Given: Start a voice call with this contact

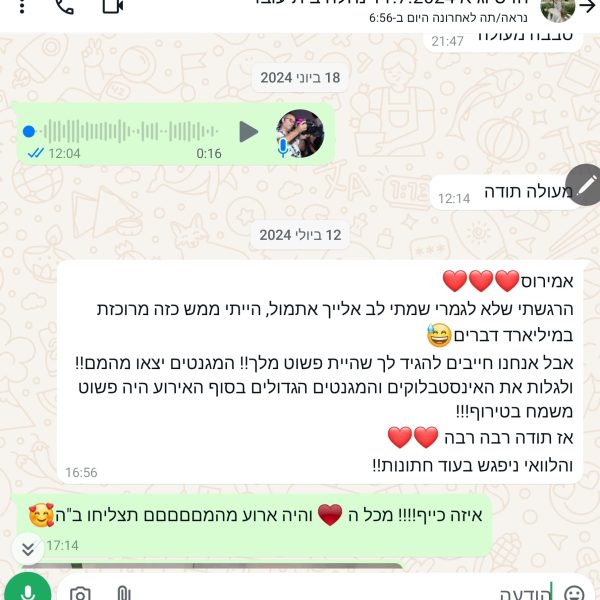Looking at the screenshot, I should pos(64,7).
